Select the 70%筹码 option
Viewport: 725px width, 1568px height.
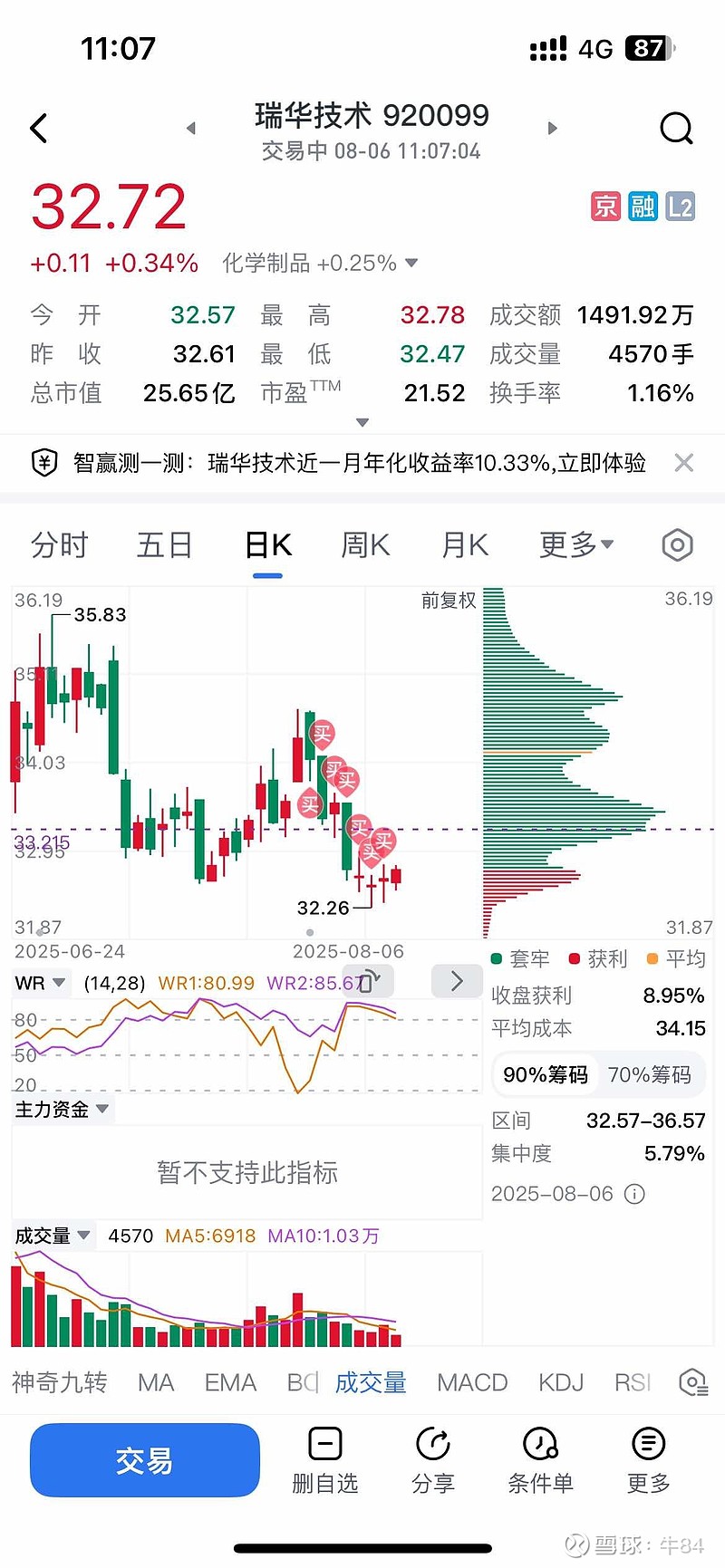pyautogui.click(x=650, y=1075)
